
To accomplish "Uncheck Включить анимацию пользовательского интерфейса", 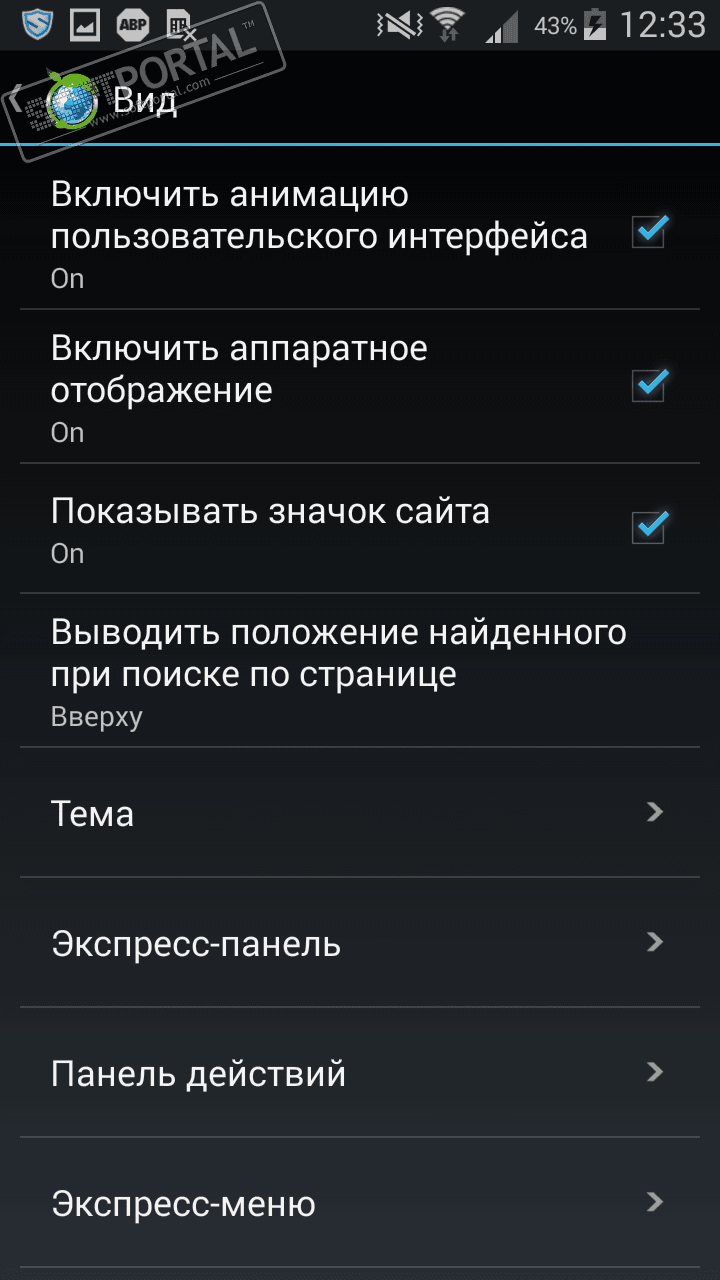I will click(x=649, y=232).
